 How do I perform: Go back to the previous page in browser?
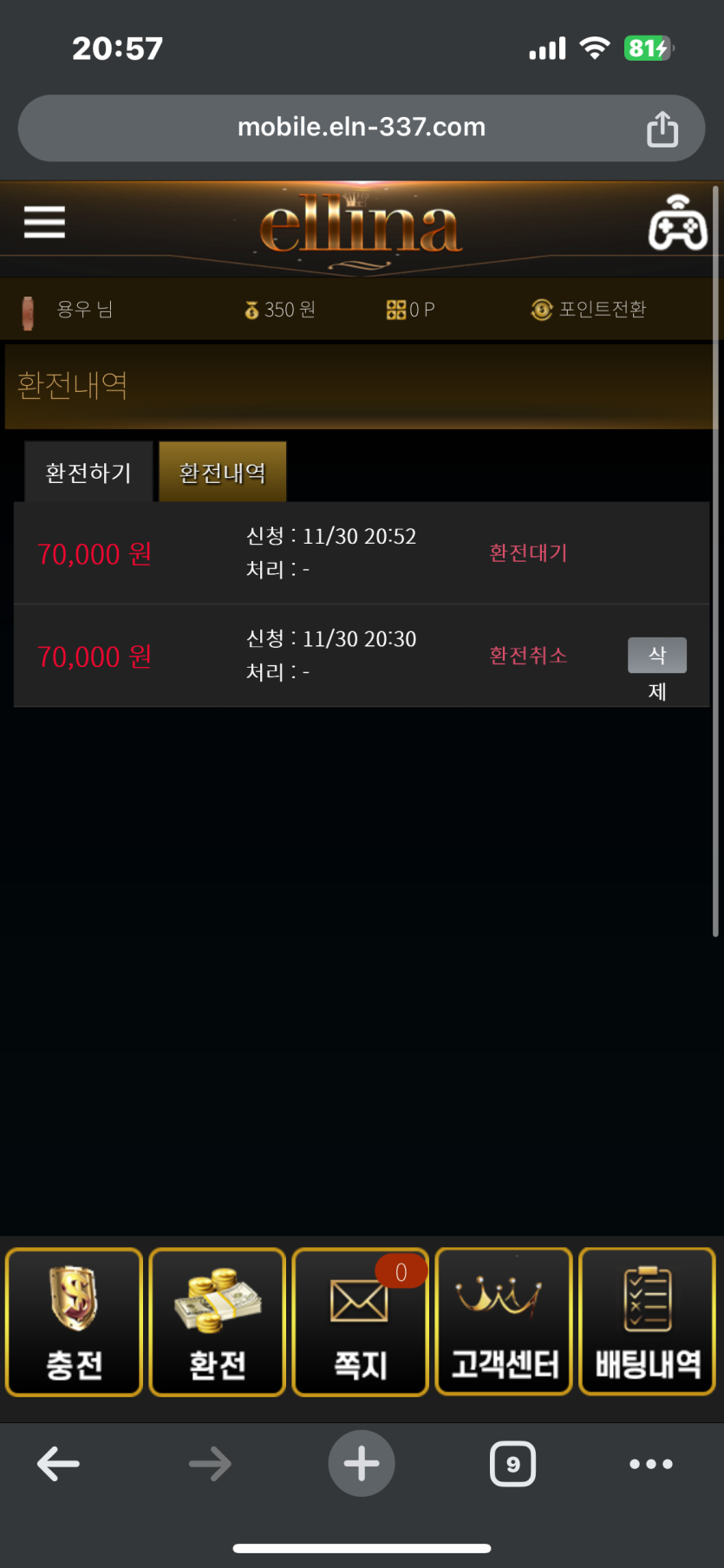coord(59,1464)
